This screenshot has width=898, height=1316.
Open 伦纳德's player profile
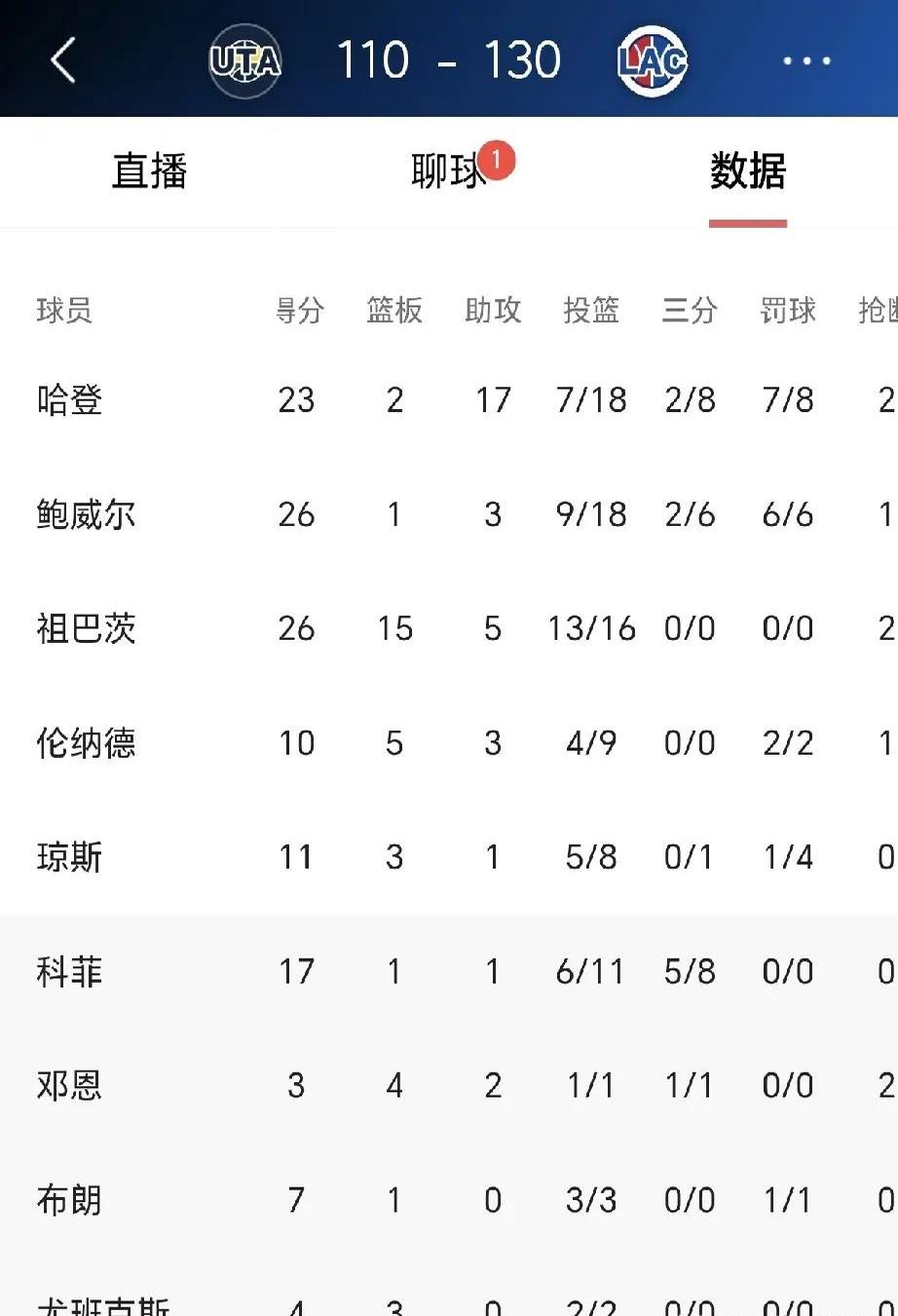click(x=86, y=743)
